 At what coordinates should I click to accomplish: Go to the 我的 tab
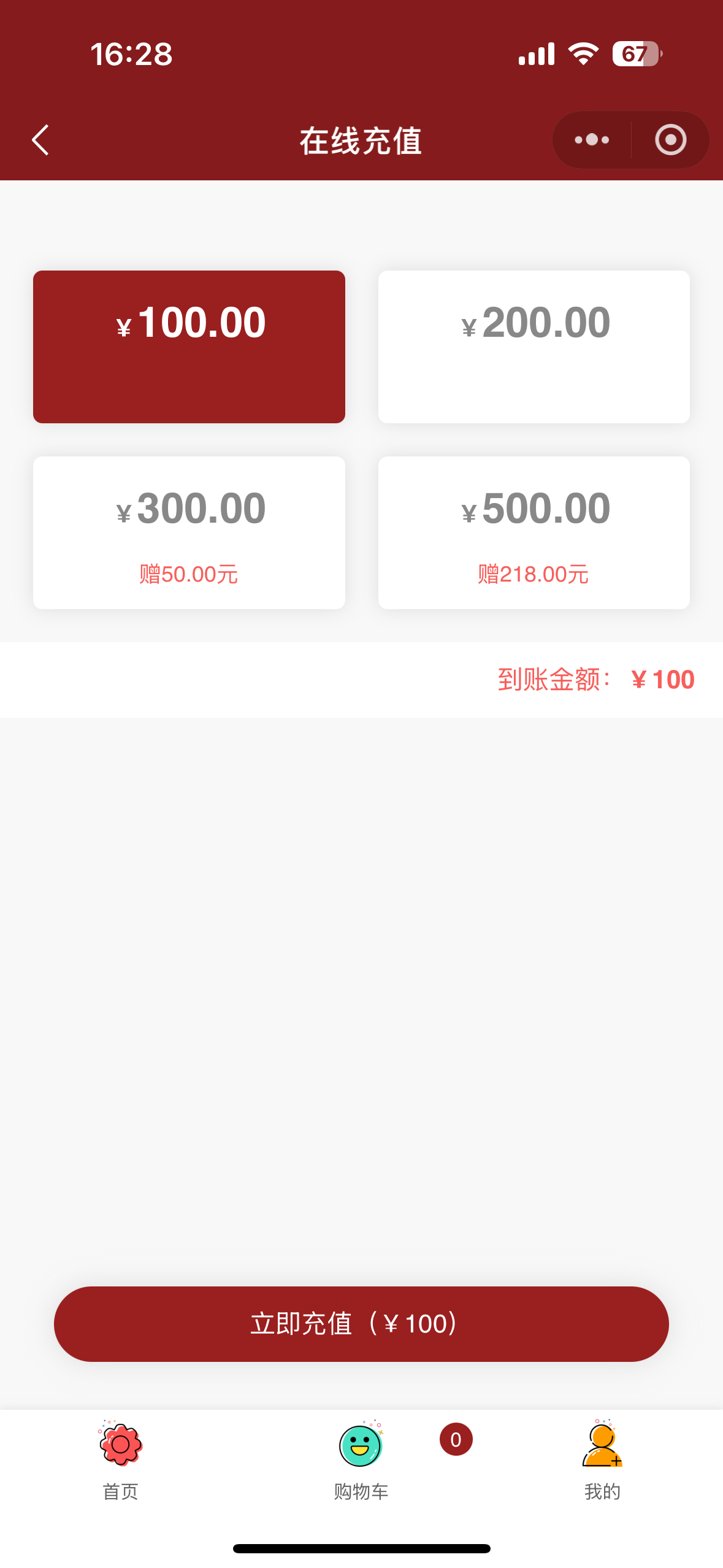(x=602, y=1460)
